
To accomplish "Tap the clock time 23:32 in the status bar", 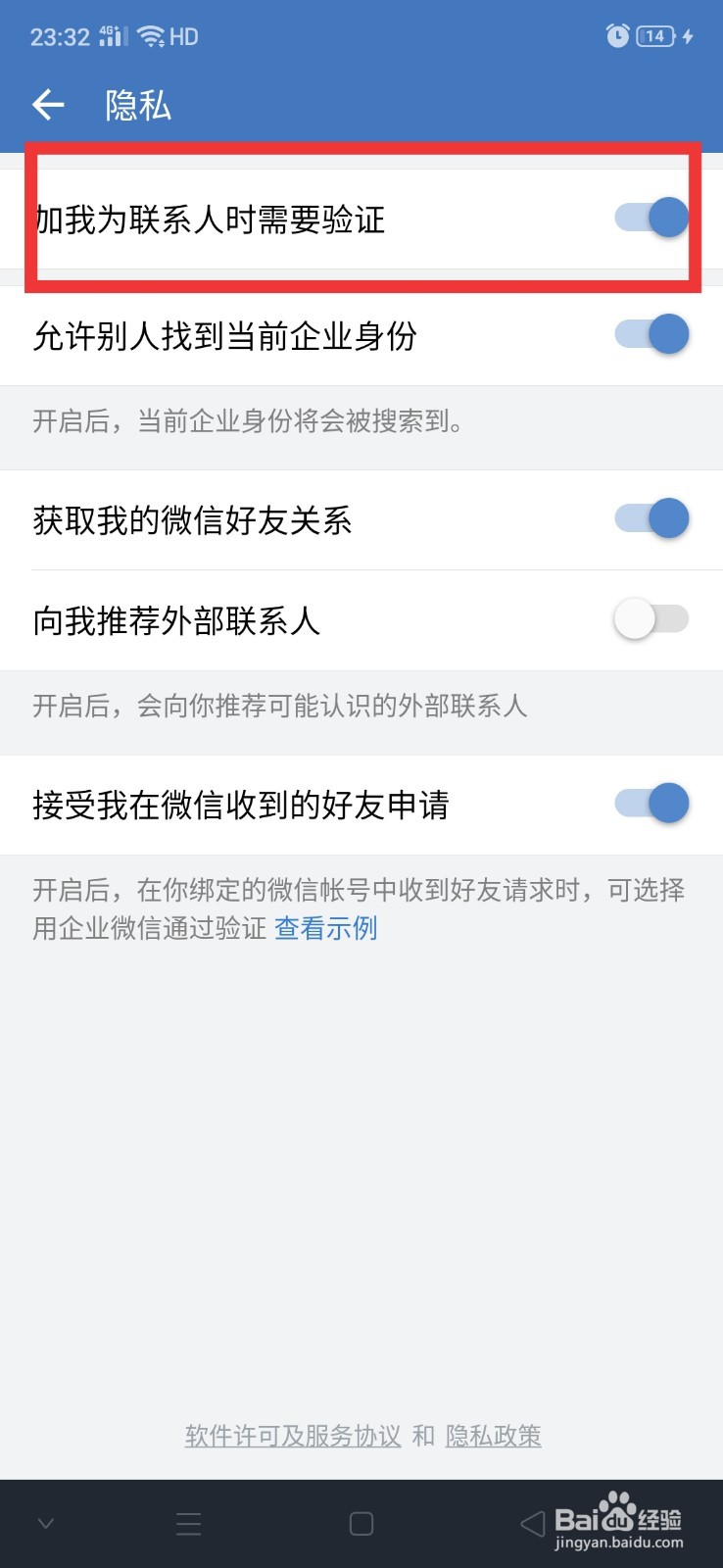I will click(x=60, y=35).
